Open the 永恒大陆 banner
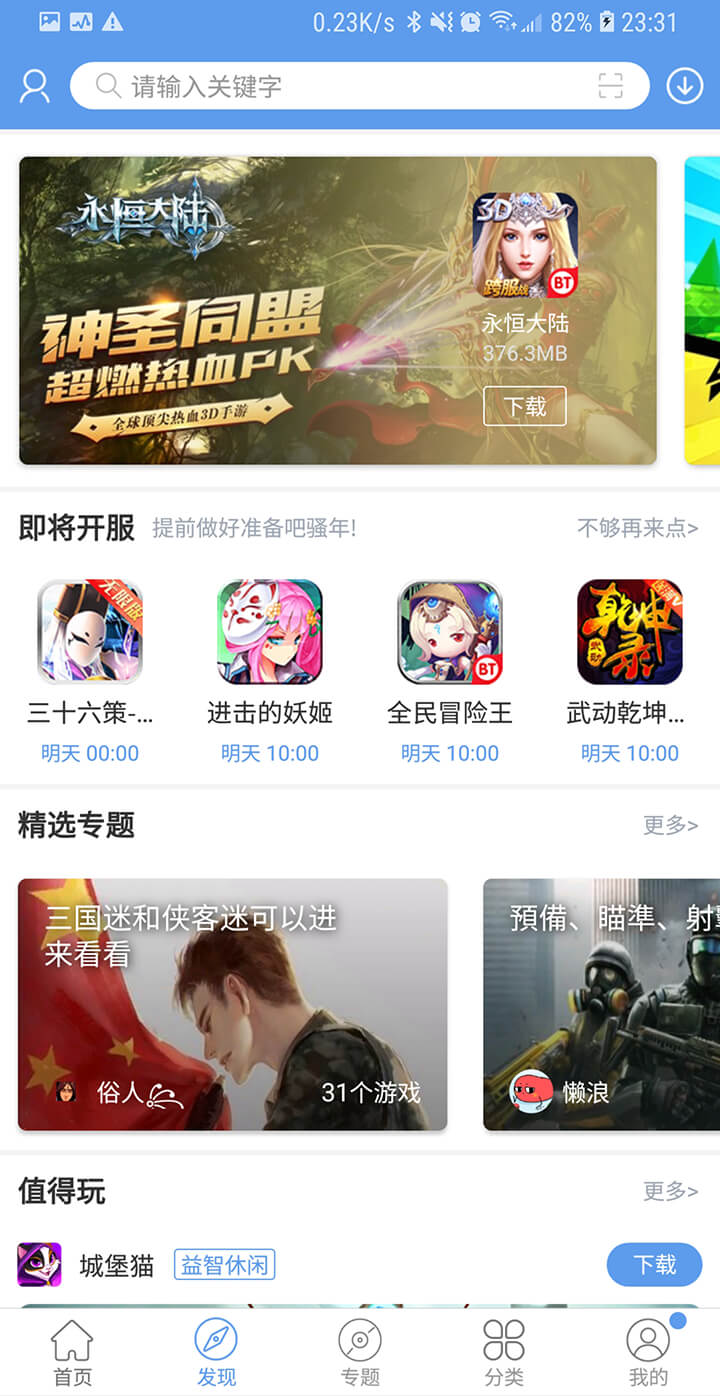720x1396 pixels. [x=250, y=310]
